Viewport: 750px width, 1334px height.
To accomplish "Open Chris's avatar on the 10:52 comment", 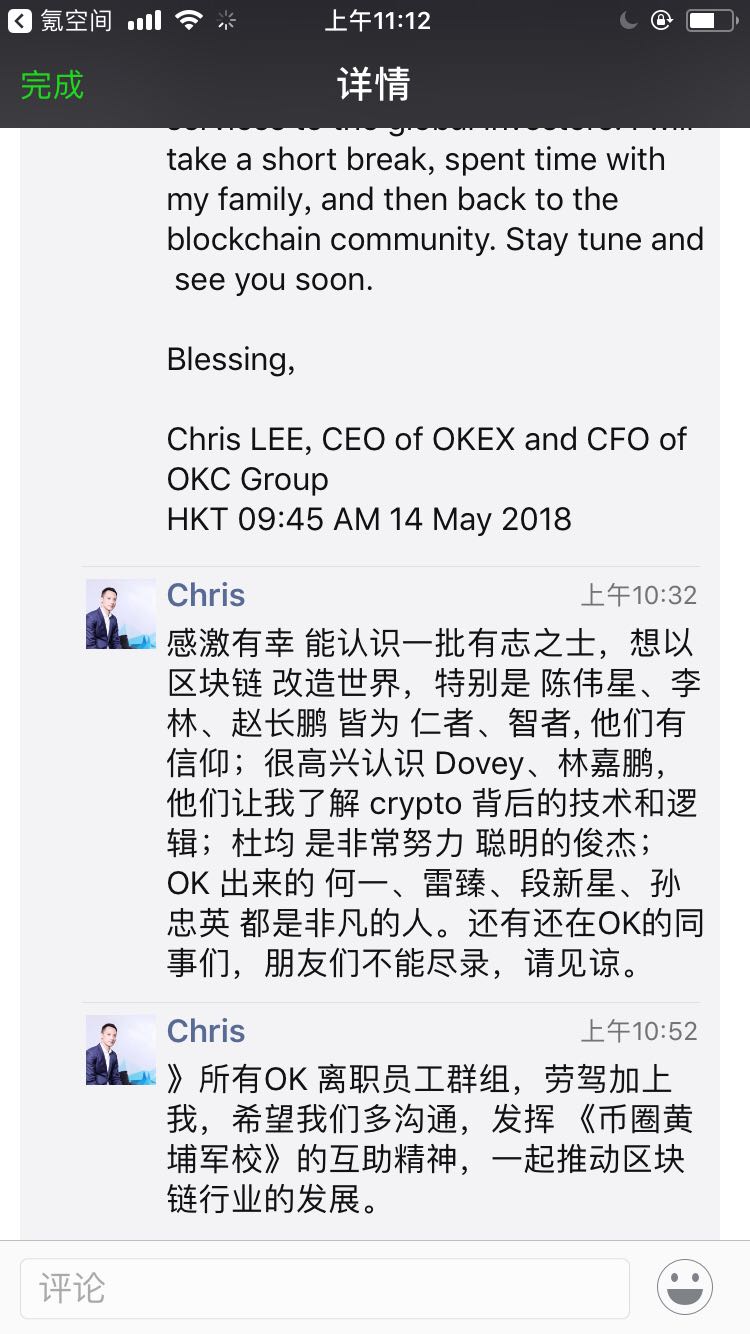I will pyautogui.click(x=121, y=1050).
